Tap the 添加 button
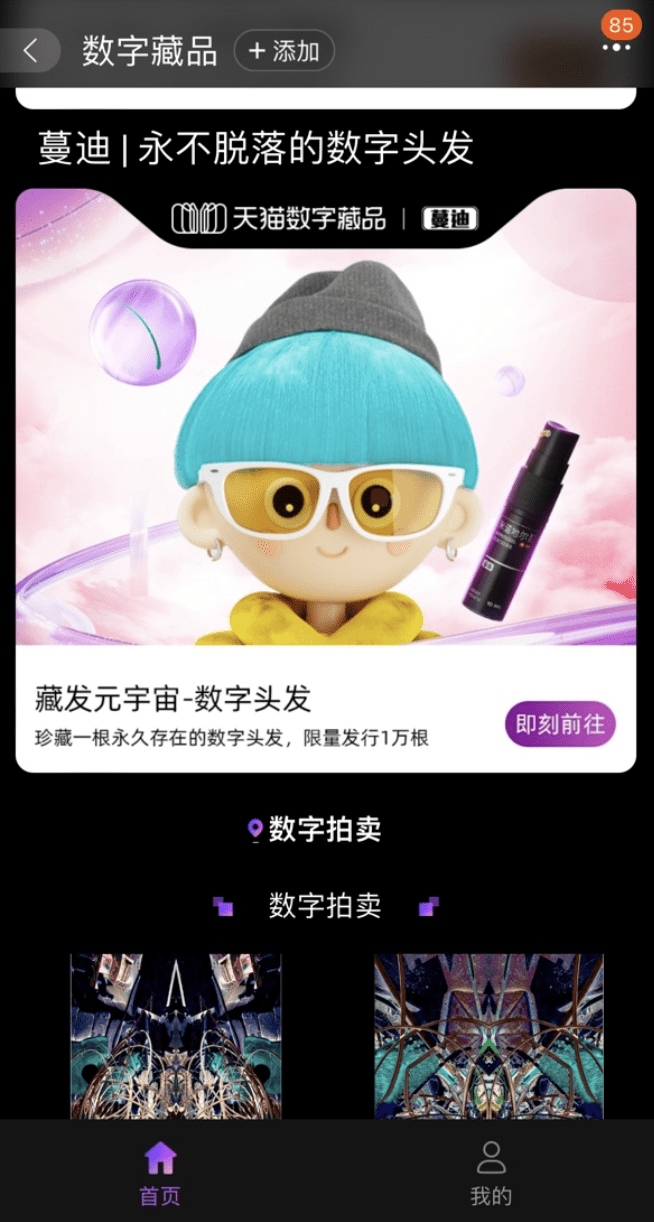Viewport: 654px width, 1222px height. 284,51
